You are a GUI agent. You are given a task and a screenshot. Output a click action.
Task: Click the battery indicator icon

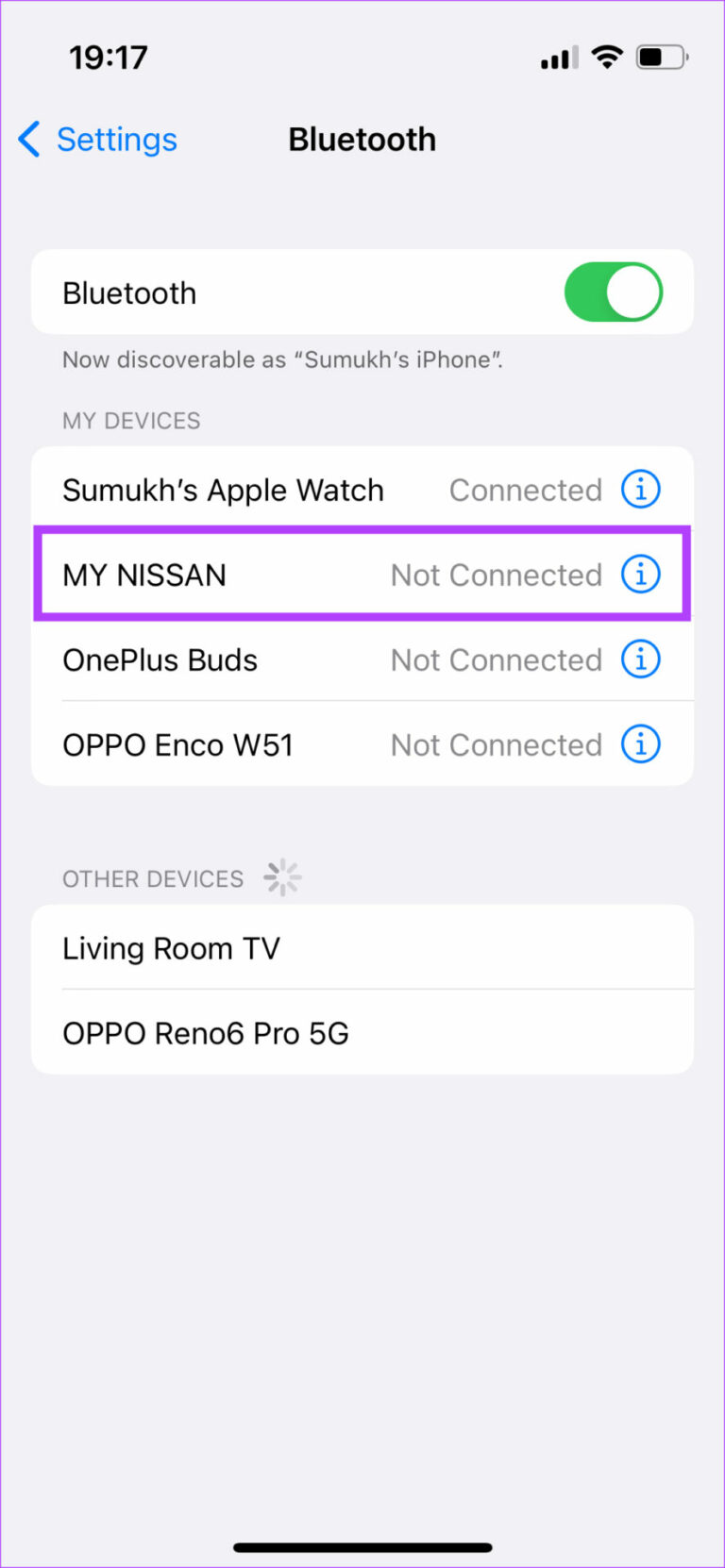click(x=661, y=57)
